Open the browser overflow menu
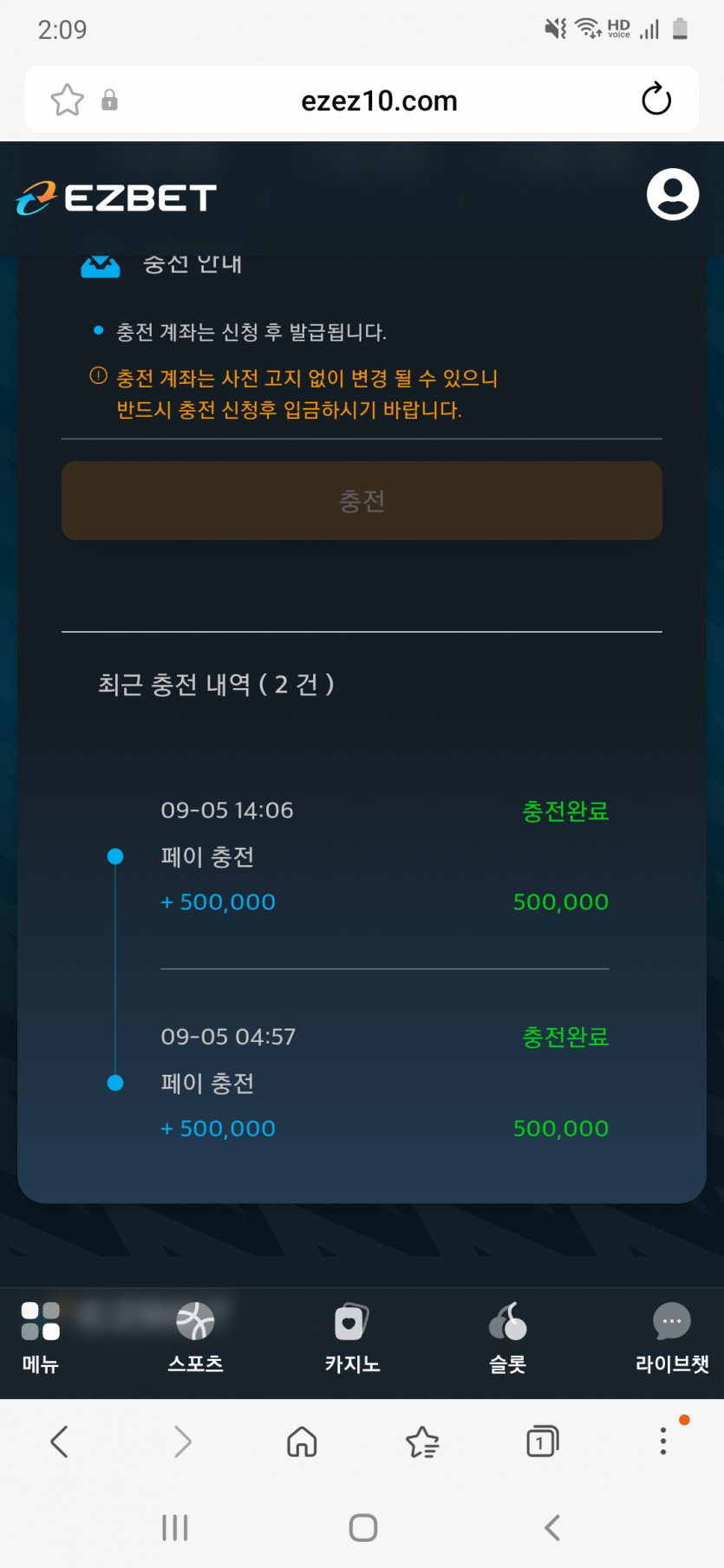The image size is (724, 1568). coord(663,1441)
